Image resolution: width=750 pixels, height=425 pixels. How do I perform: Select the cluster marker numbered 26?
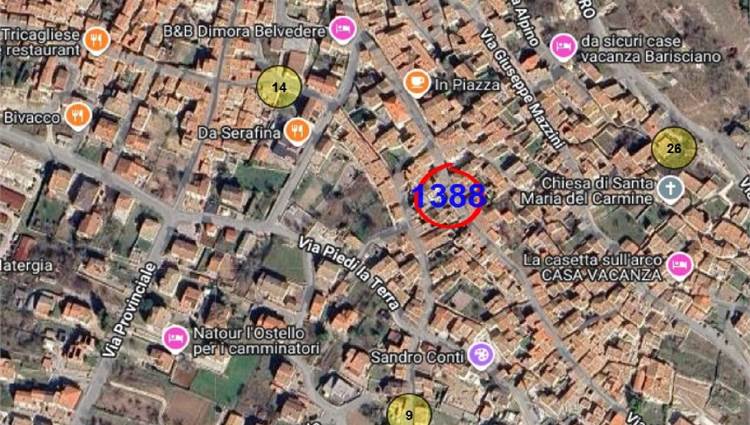[x=673, y=148]
